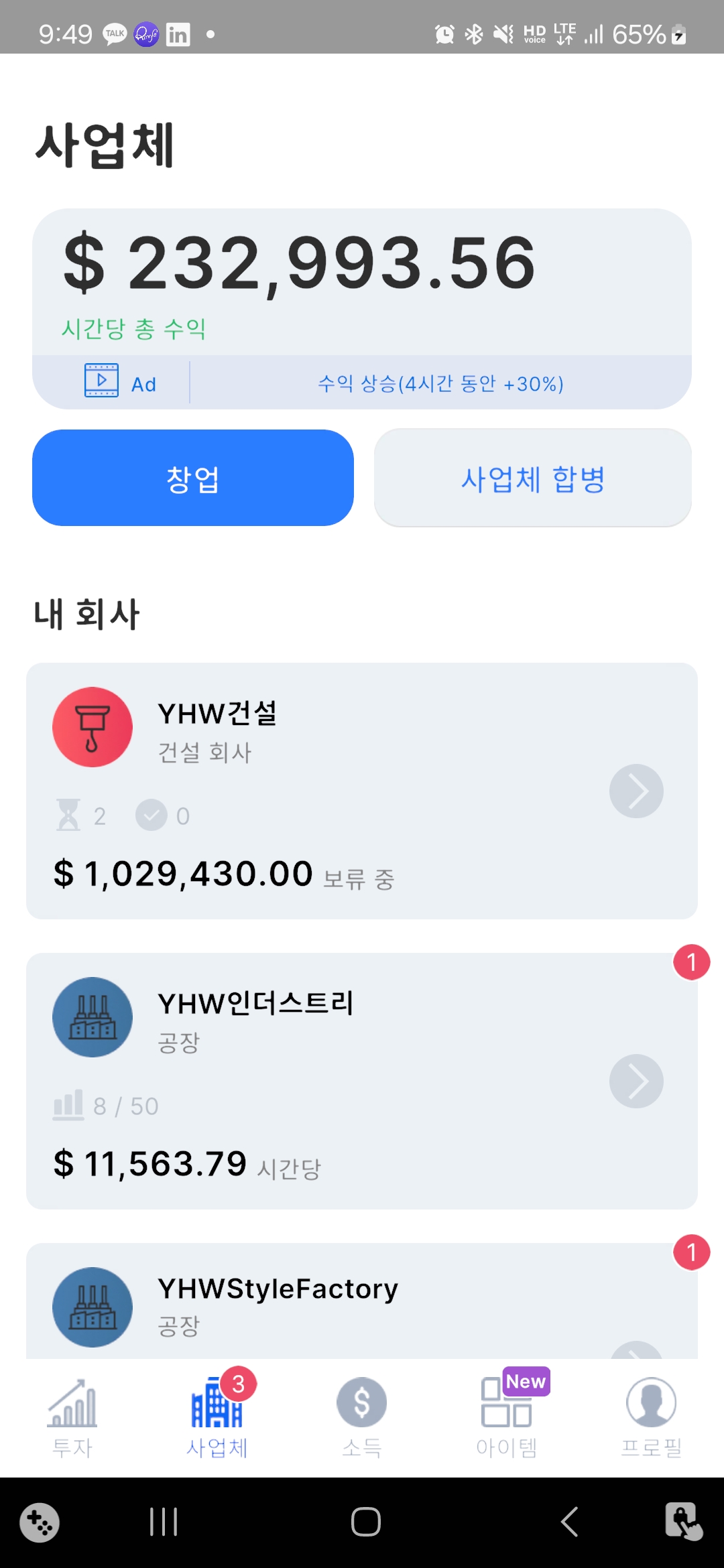Switch to the 투자 tab

coord(72,1417)
